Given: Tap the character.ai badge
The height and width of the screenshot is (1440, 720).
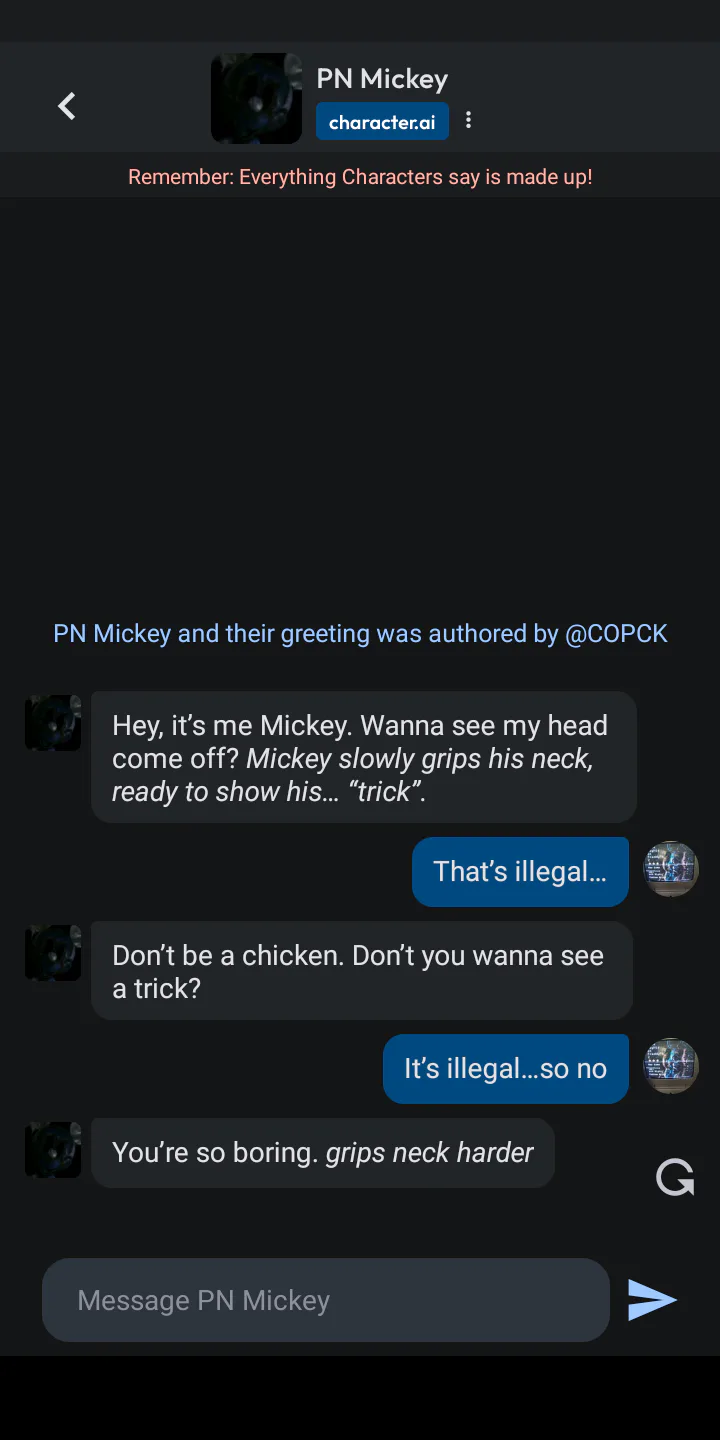Looking at the screenshot, I should click(382, 122).
